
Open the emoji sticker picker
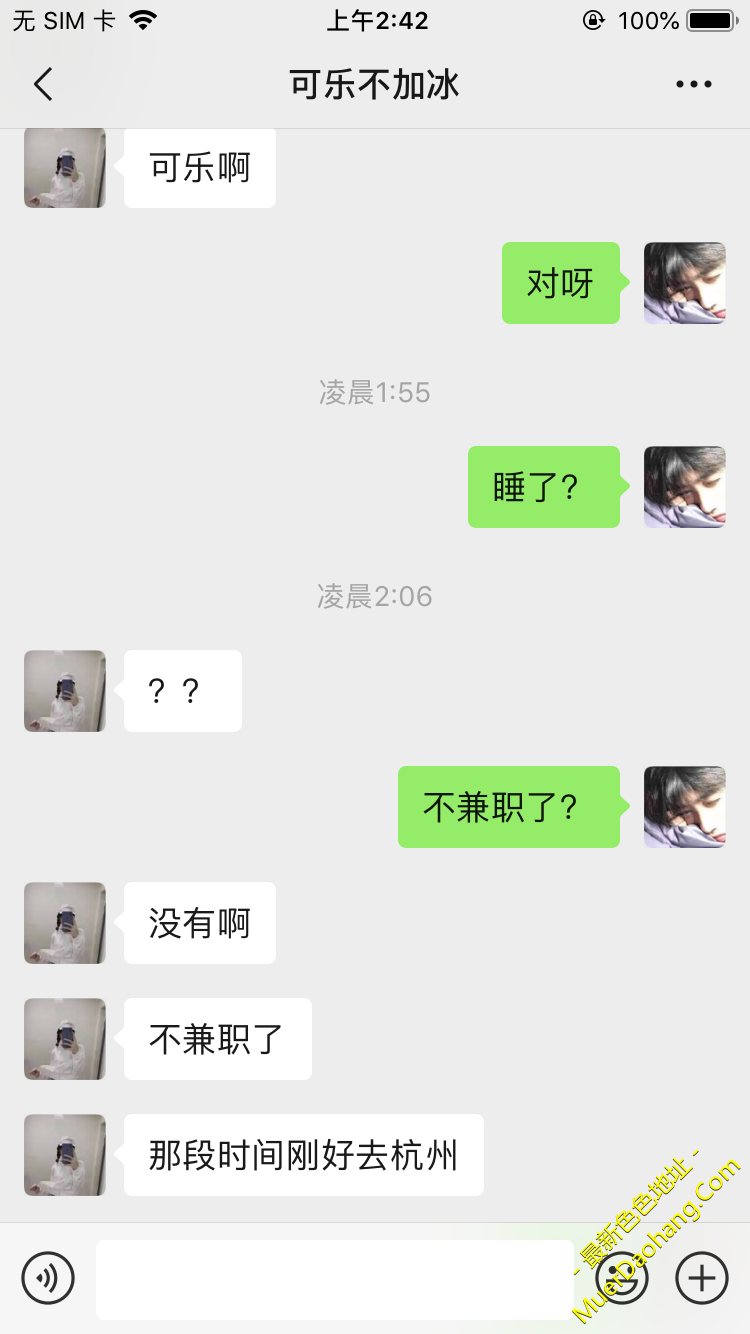(621, 1278)
